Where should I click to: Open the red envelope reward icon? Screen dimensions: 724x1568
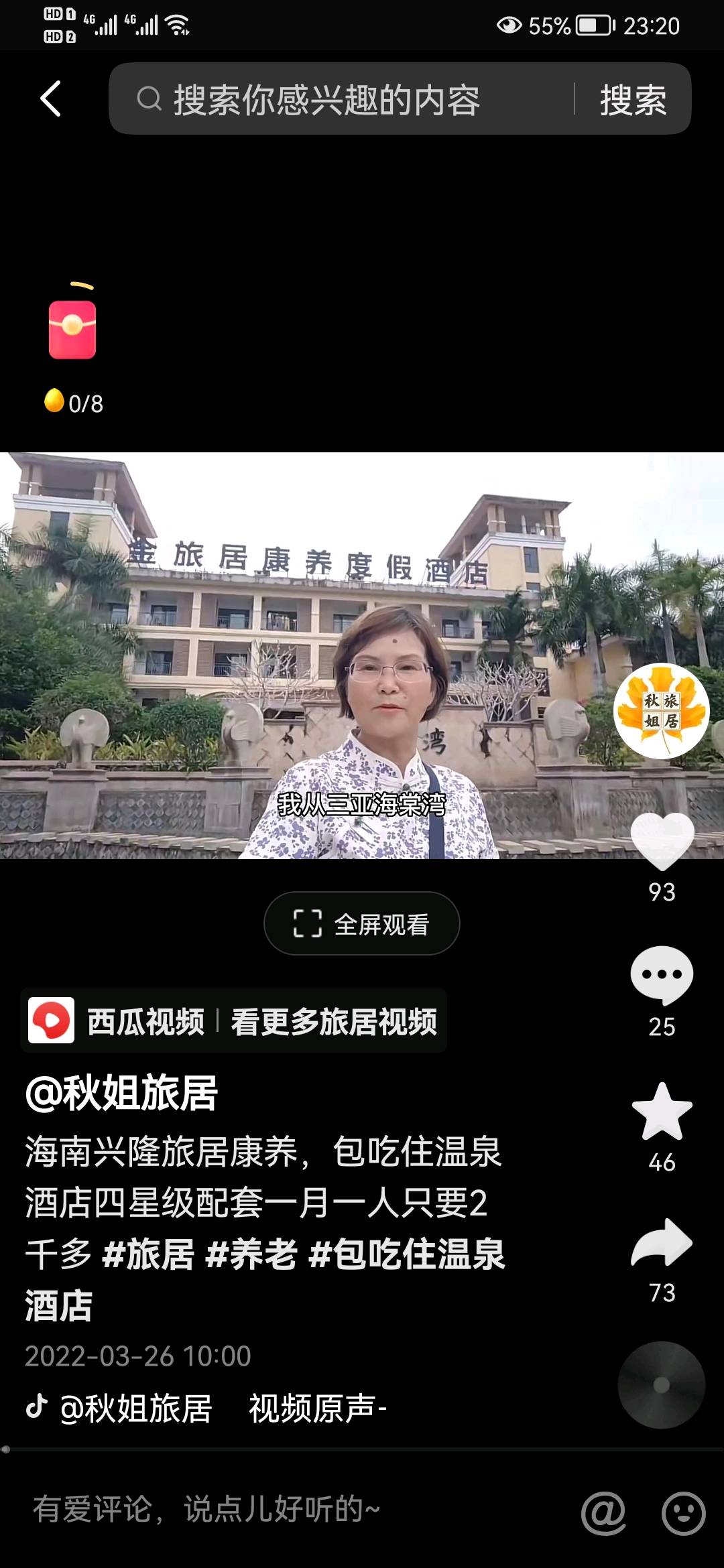click(x=72, y=330)
